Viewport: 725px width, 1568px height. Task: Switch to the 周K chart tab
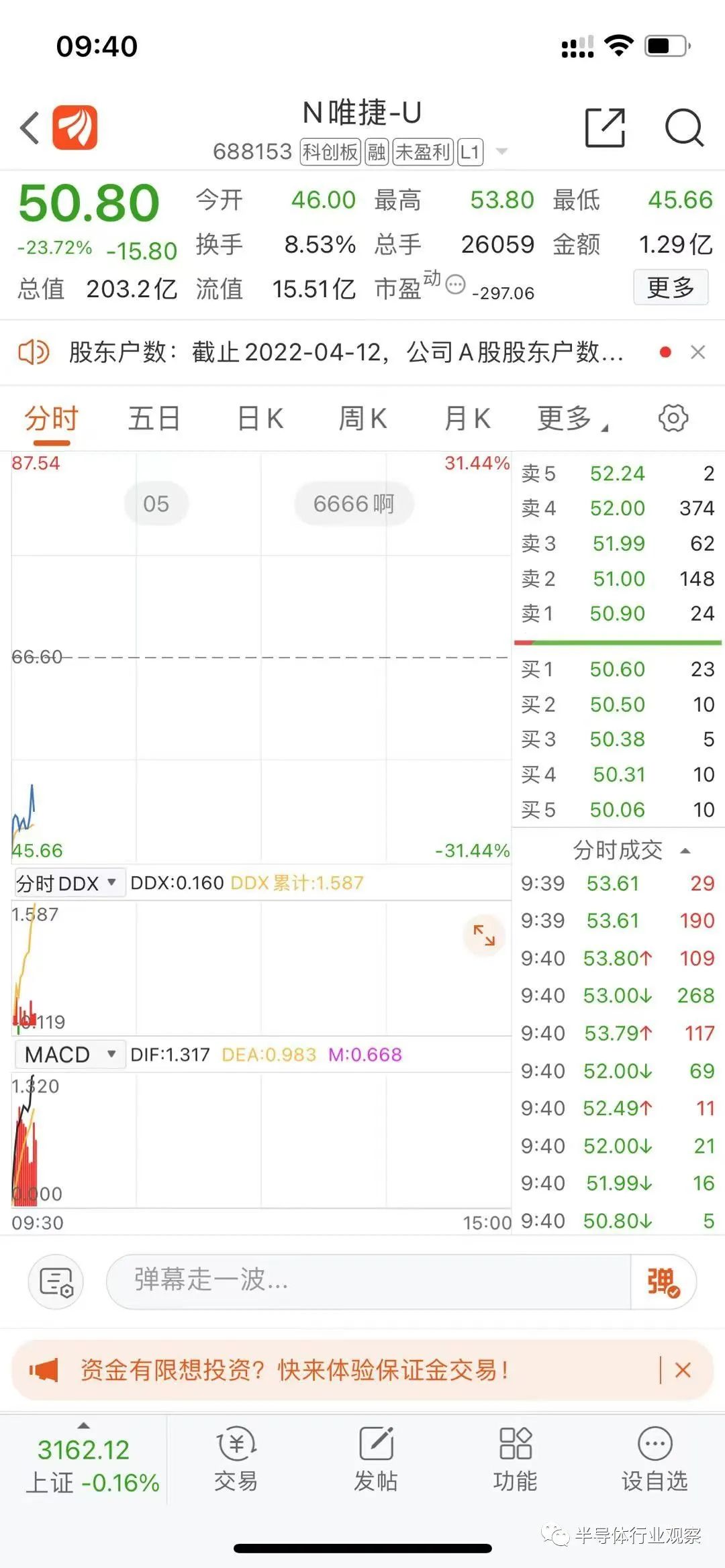(x=362, y=419)
